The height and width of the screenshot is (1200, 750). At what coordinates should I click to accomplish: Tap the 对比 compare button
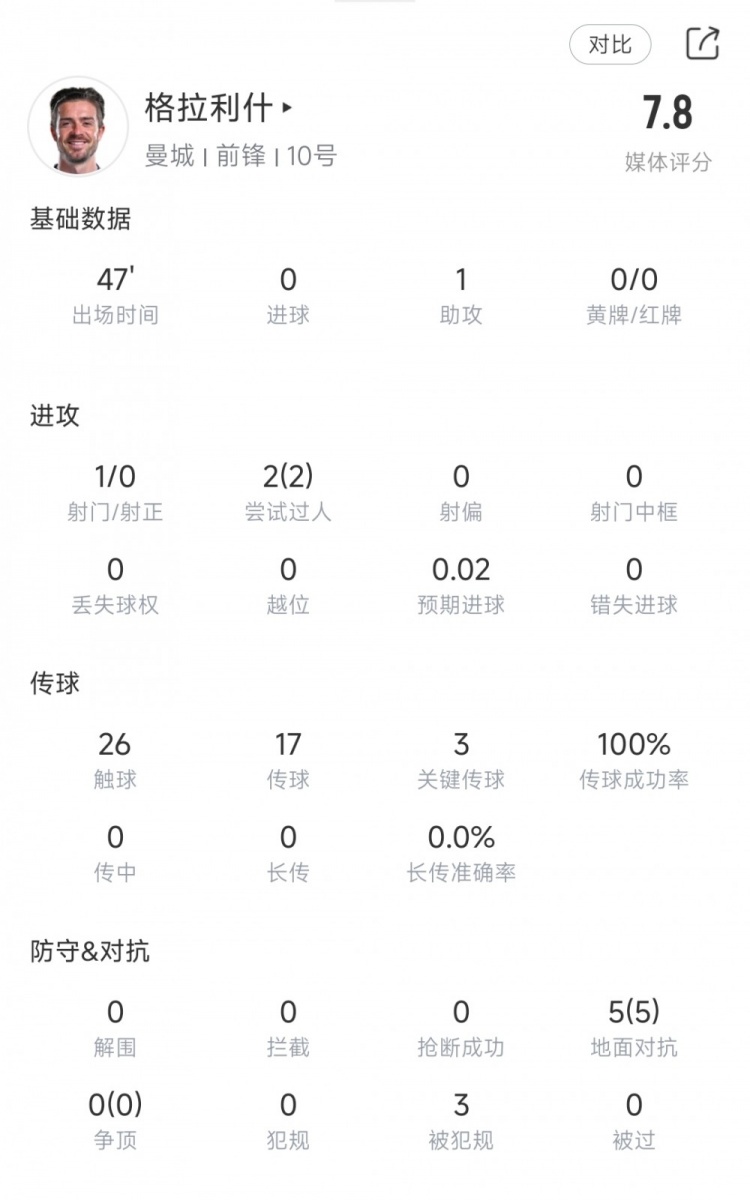tap(610, 45)
